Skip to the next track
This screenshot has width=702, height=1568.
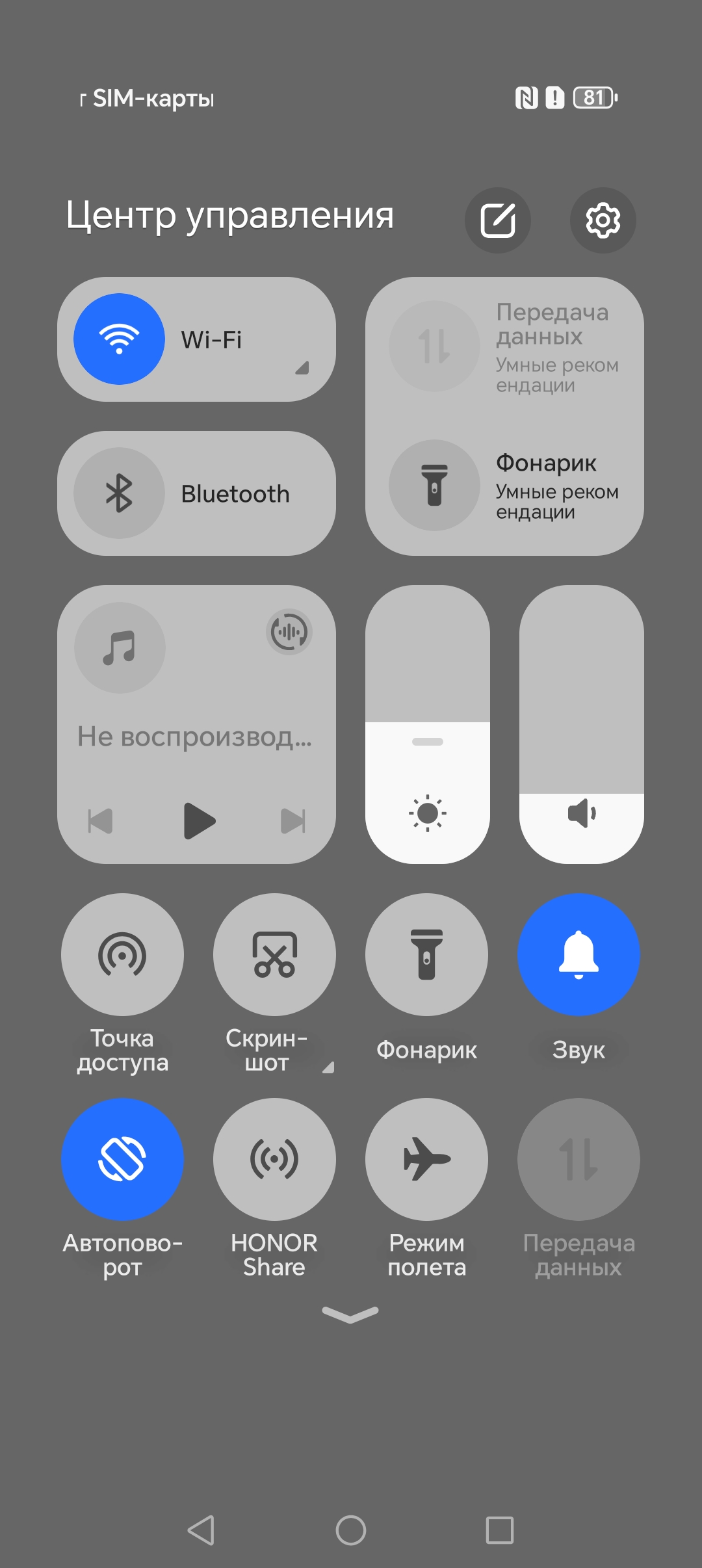point(293,820)
